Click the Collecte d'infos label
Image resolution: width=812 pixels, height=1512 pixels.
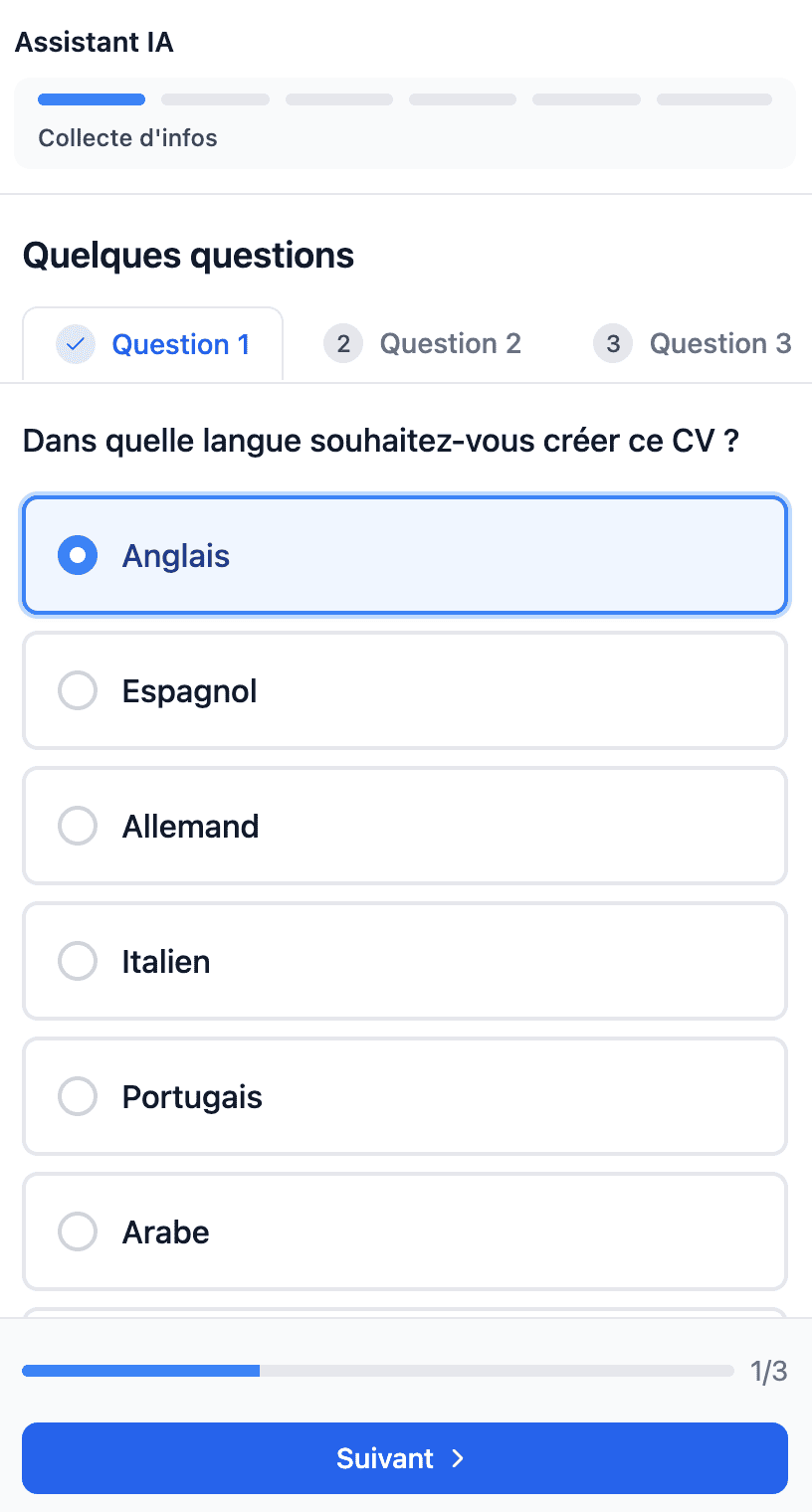(x=127, y=138)
